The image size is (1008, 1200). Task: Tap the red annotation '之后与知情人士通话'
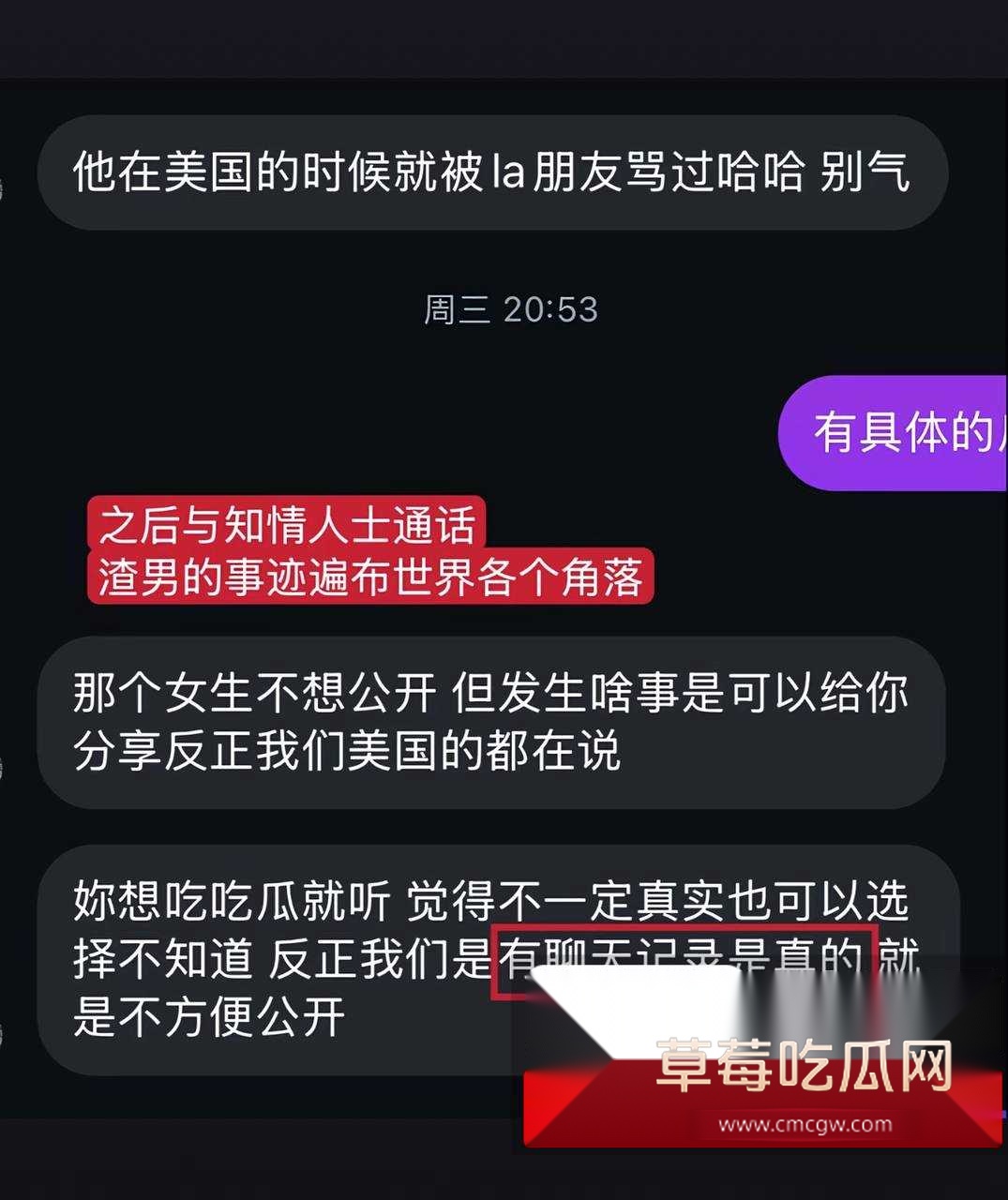coord(291,527)
